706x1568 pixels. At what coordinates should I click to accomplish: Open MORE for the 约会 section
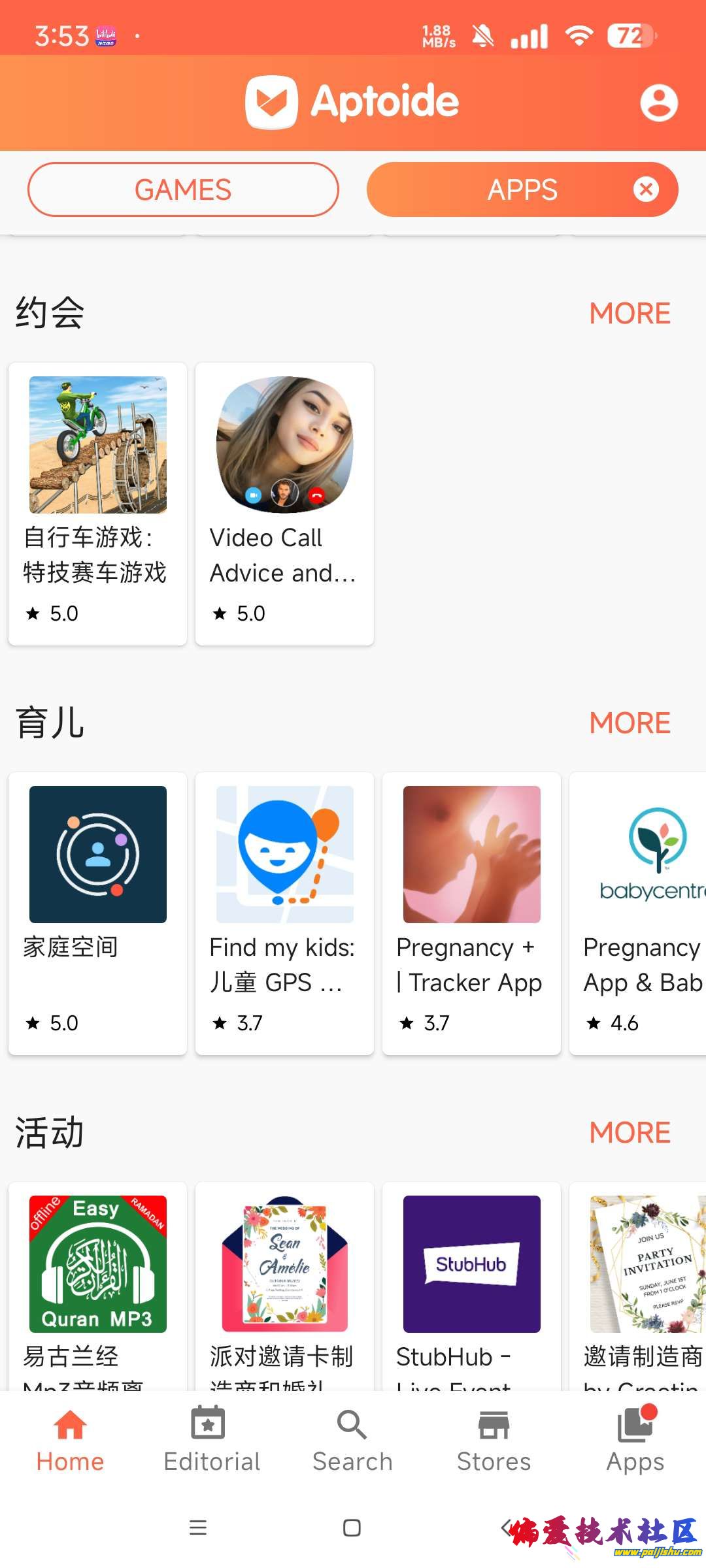click(630, 314)
